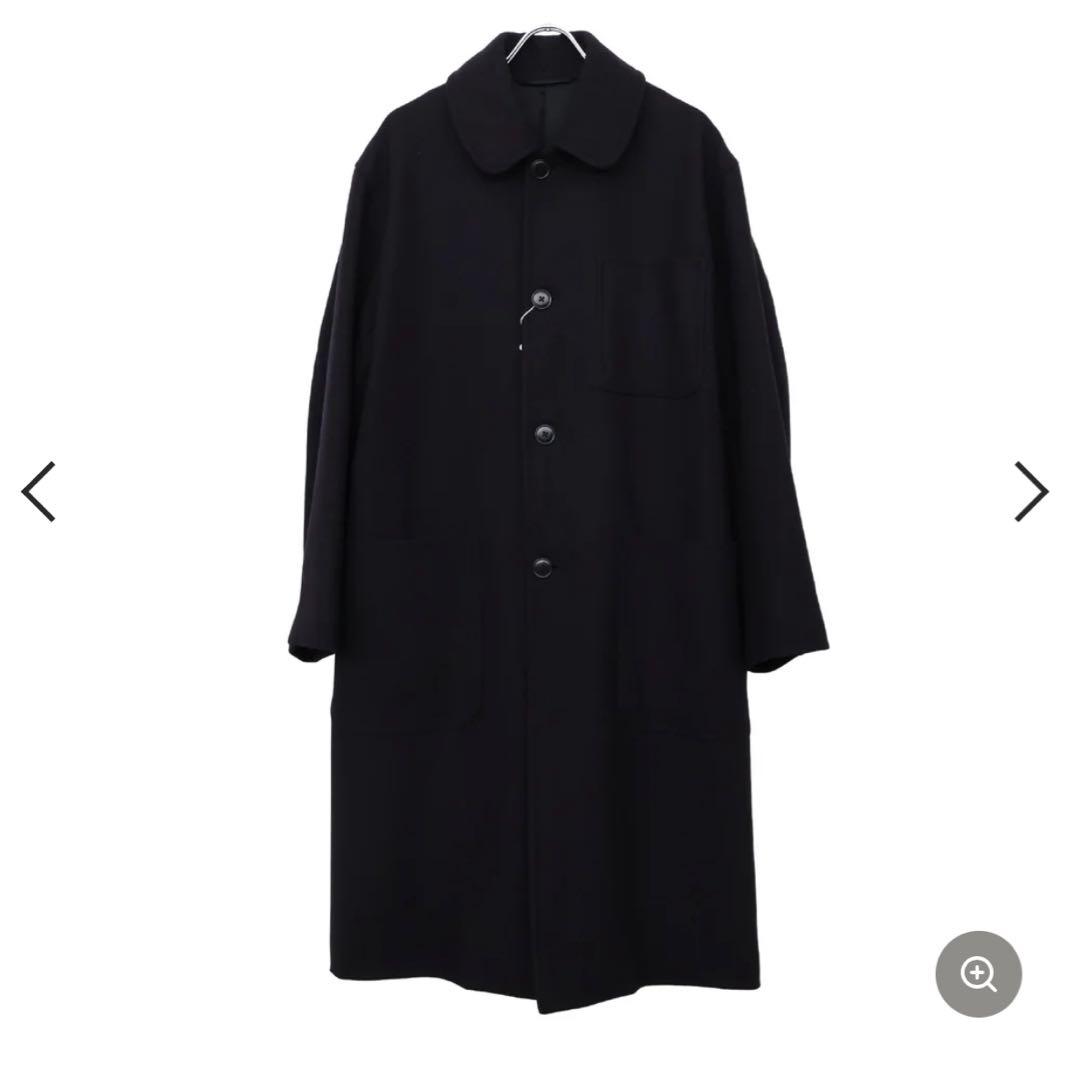Screen dimensions: 1066x1080
Task: Show the previous image in the carousel
Action: (x=36, y=491)
